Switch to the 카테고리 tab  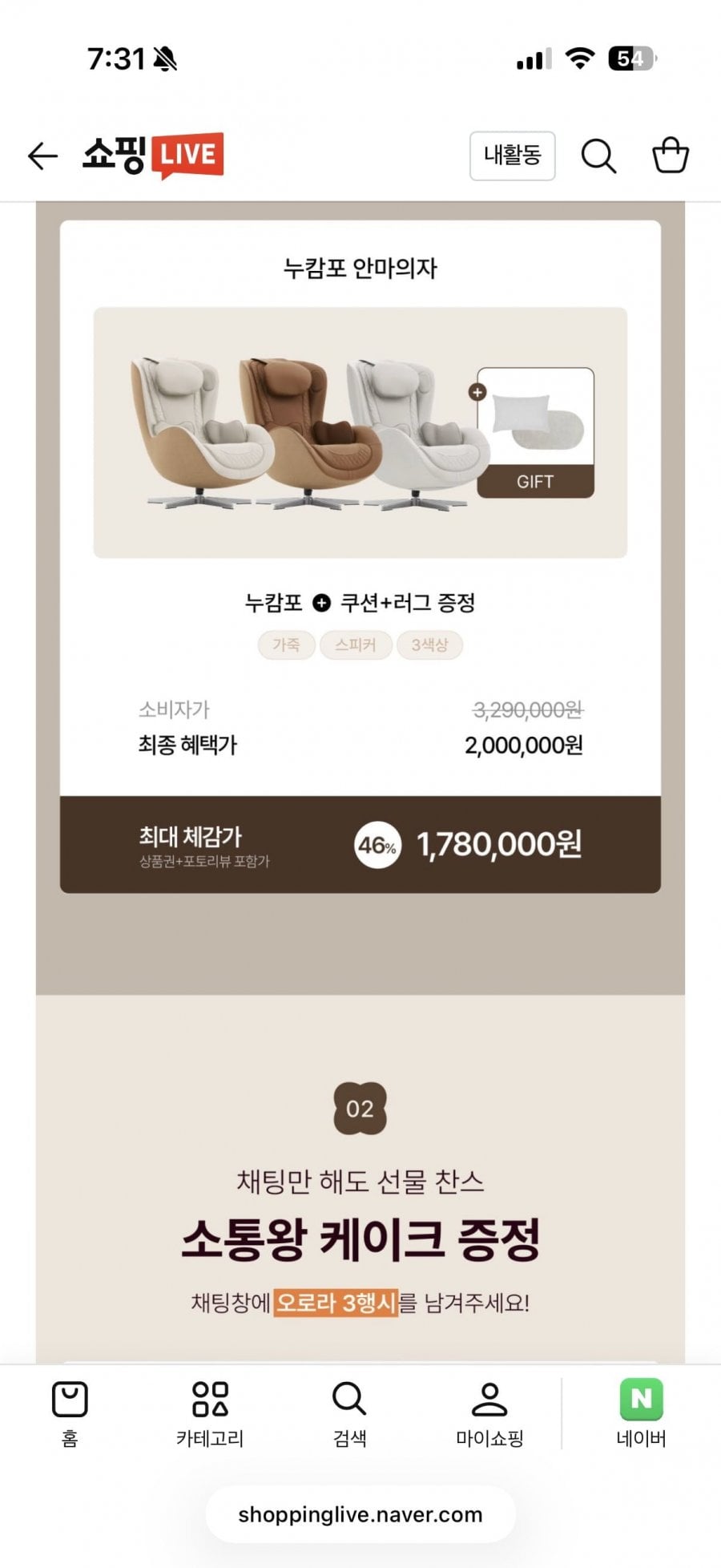[210, 1414]
